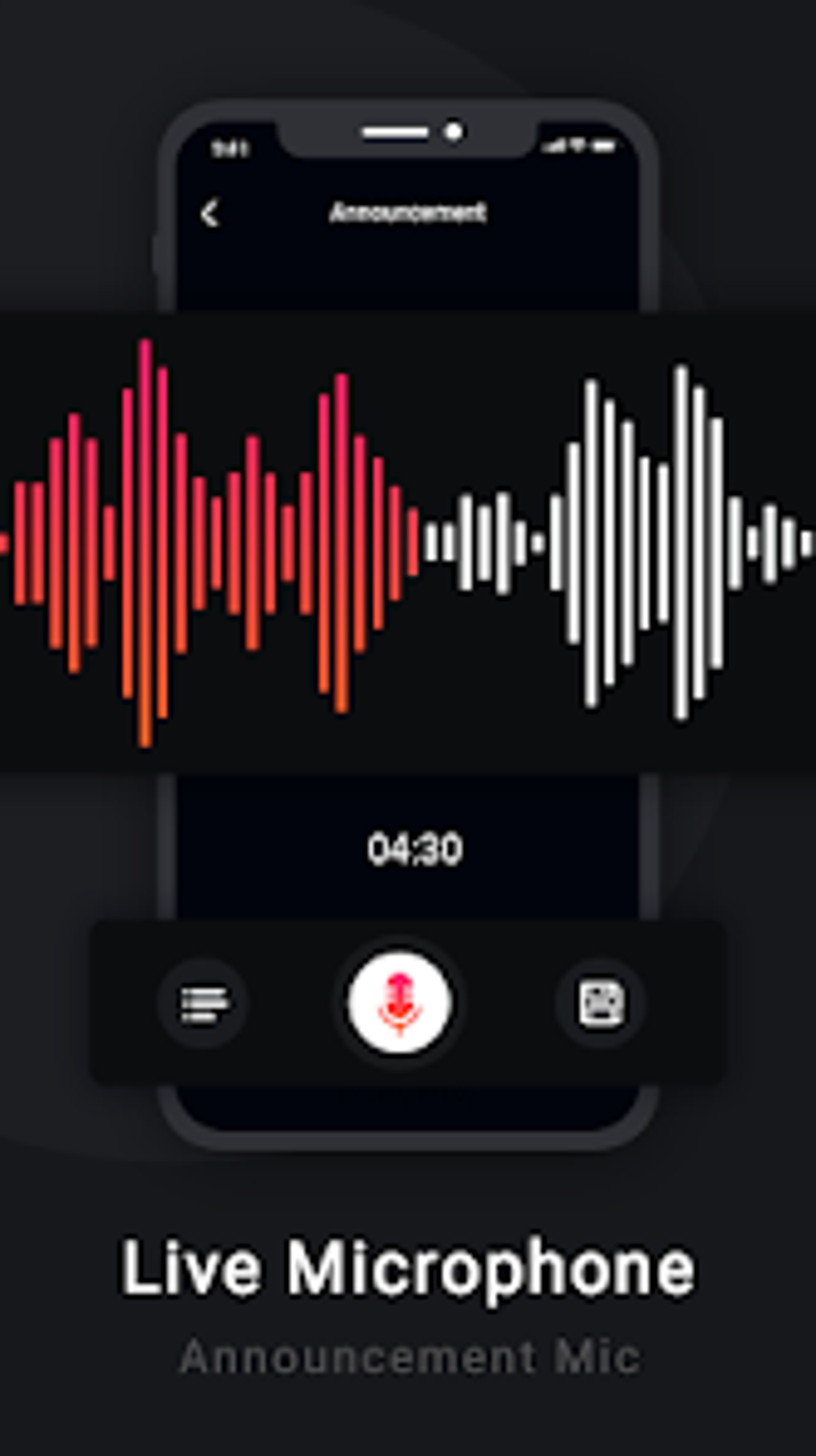
Task: Select the Announcement title bar
Action: tap(410, 213)
